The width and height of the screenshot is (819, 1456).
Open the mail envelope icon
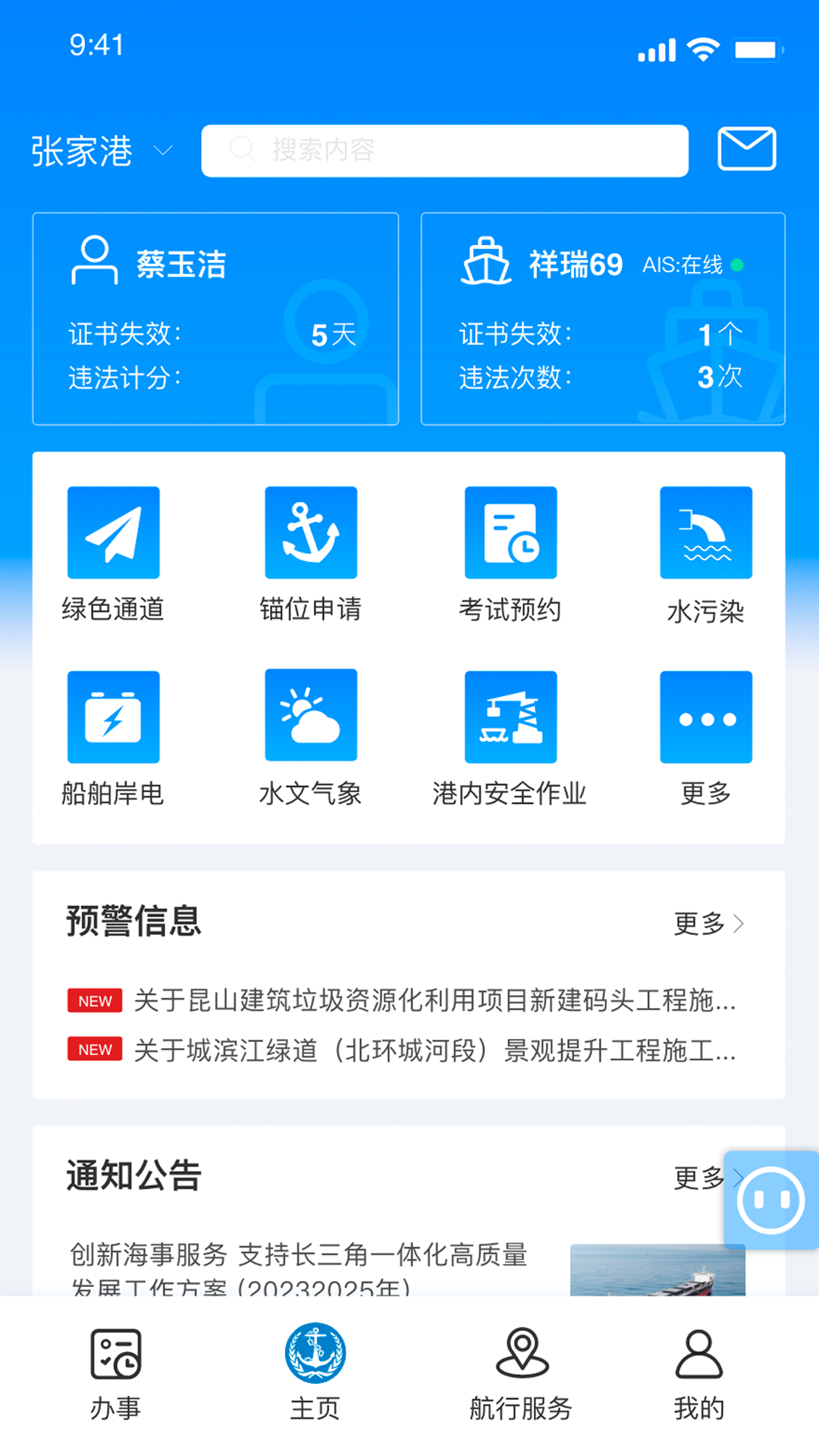coord(747,149)
